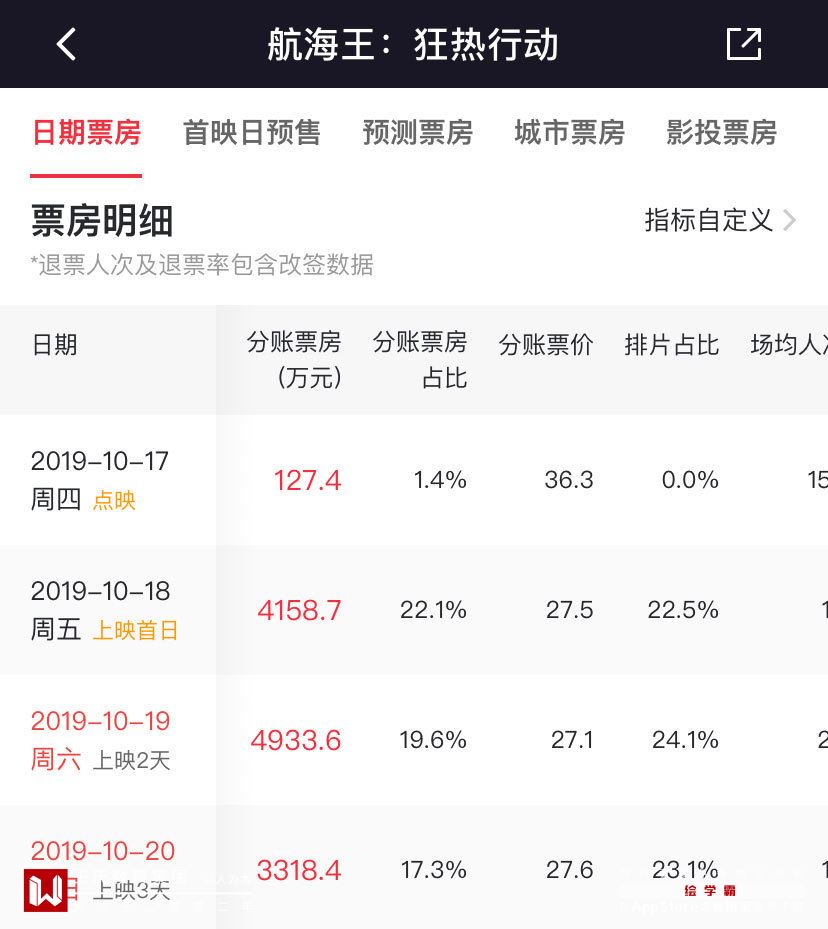This screenshot has width=828, height=929.
Task: Switch to the 首映日预售 tab
Action: click(x=251, y=133)
